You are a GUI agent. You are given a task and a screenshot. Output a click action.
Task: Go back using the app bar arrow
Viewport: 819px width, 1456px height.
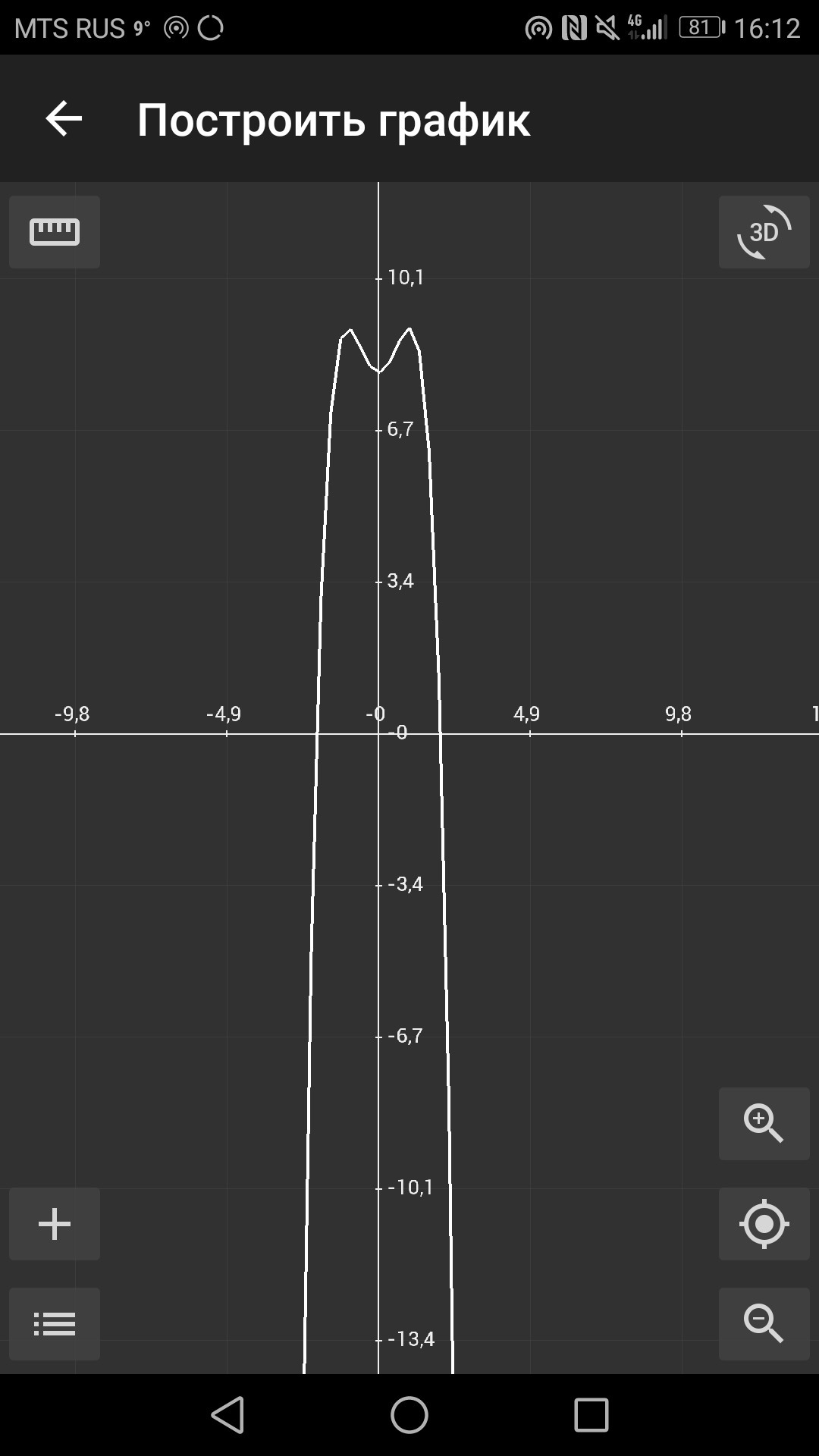click(64, 119)
